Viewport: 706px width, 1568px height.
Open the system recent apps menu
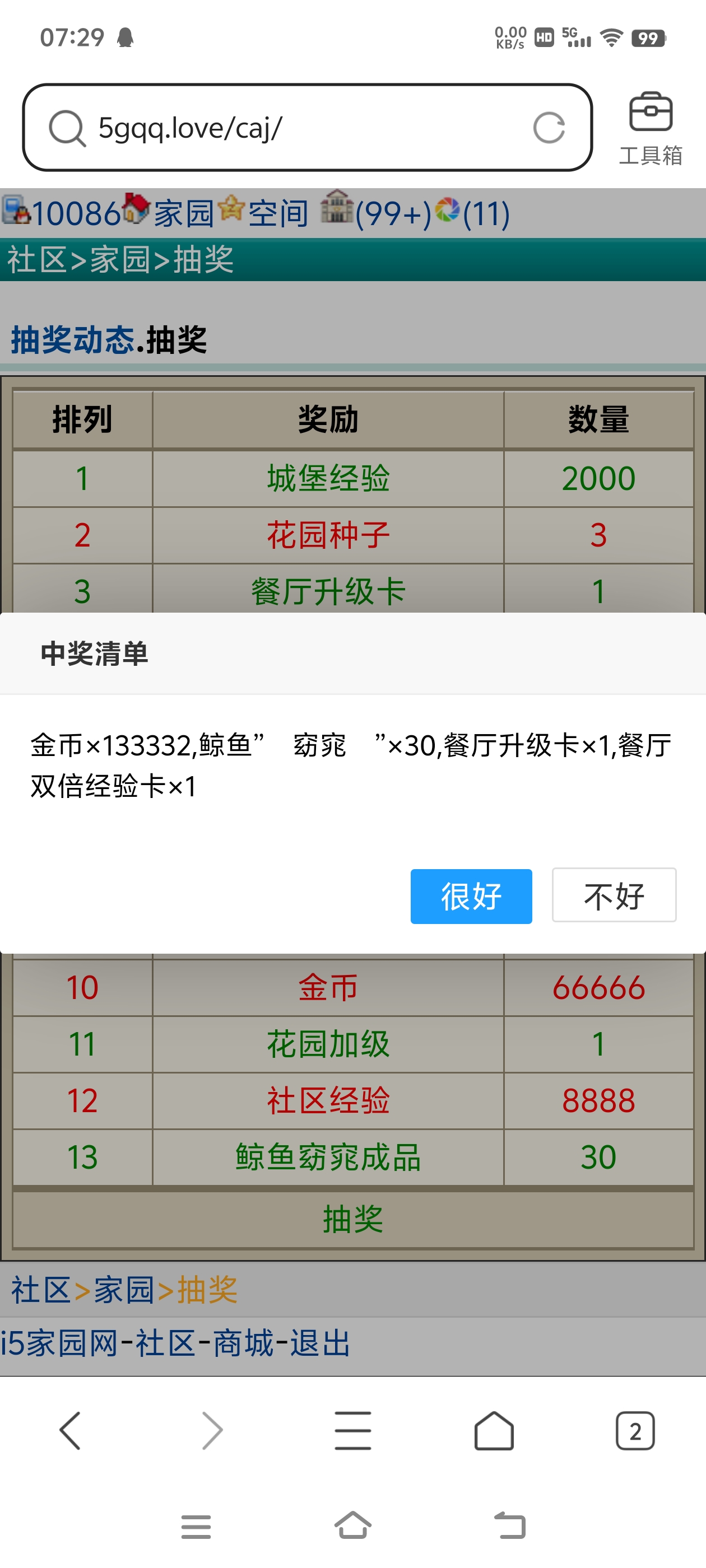click(x=196, y=1527)
